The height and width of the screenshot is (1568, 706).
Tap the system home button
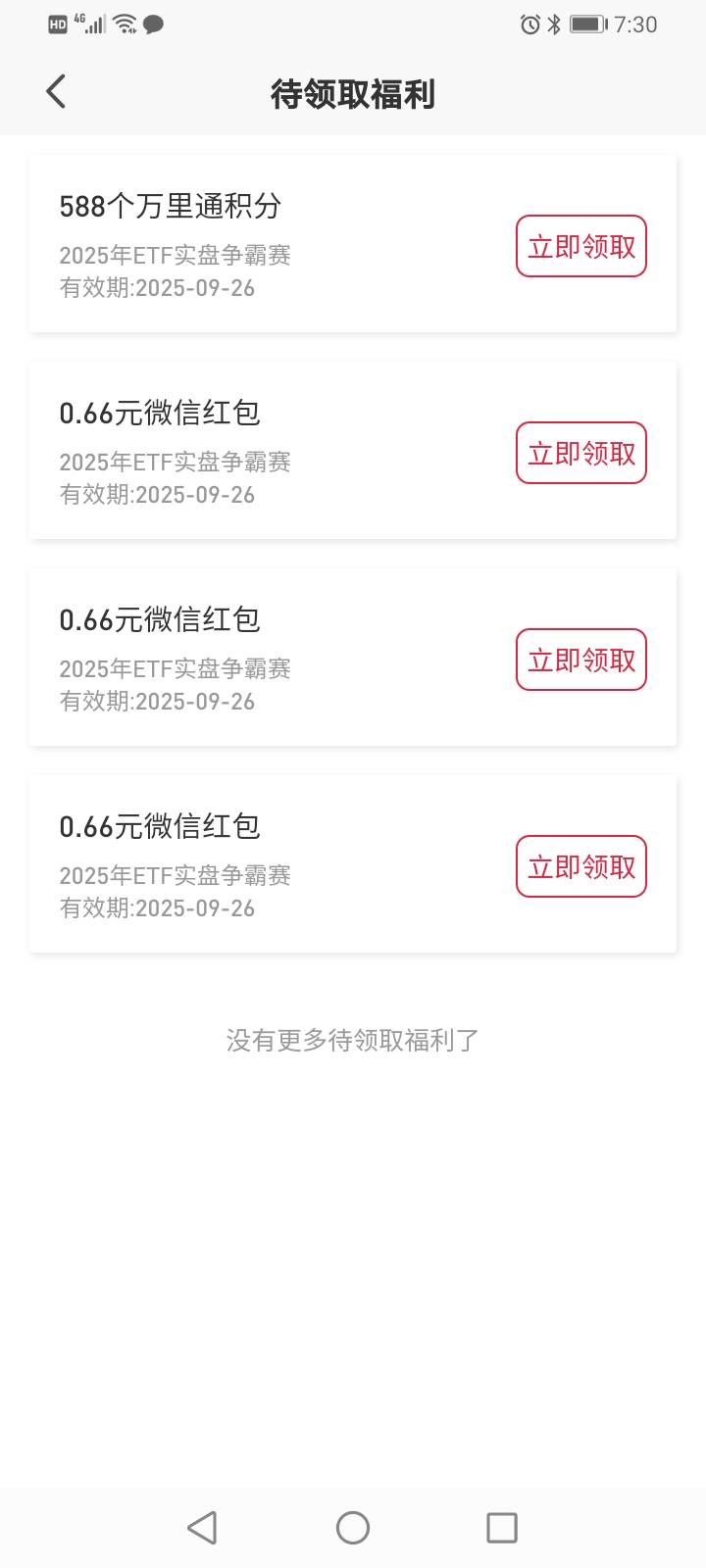[x=353, y=1527]
